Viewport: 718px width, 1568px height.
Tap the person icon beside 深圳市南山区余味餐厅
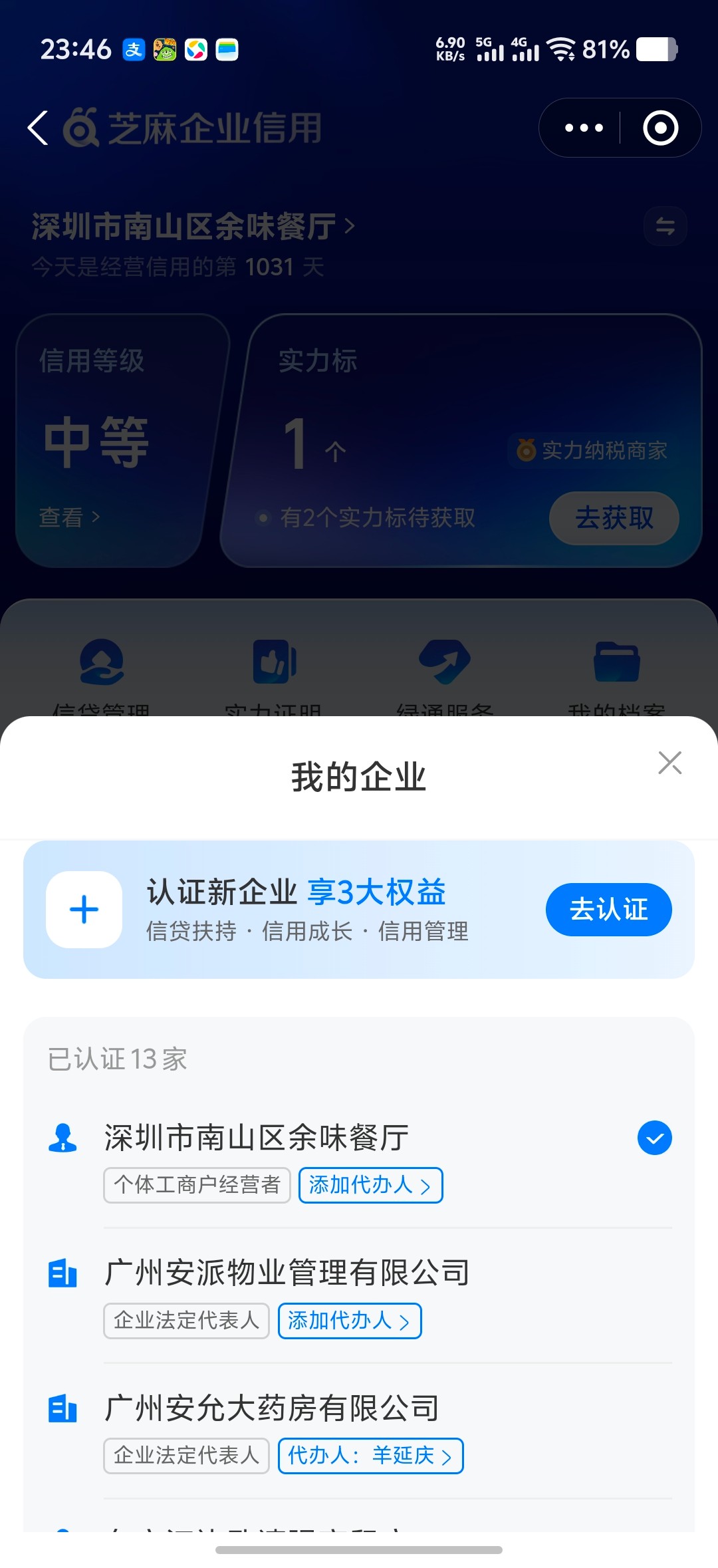pyautogui.click(x=62, y=1137)
